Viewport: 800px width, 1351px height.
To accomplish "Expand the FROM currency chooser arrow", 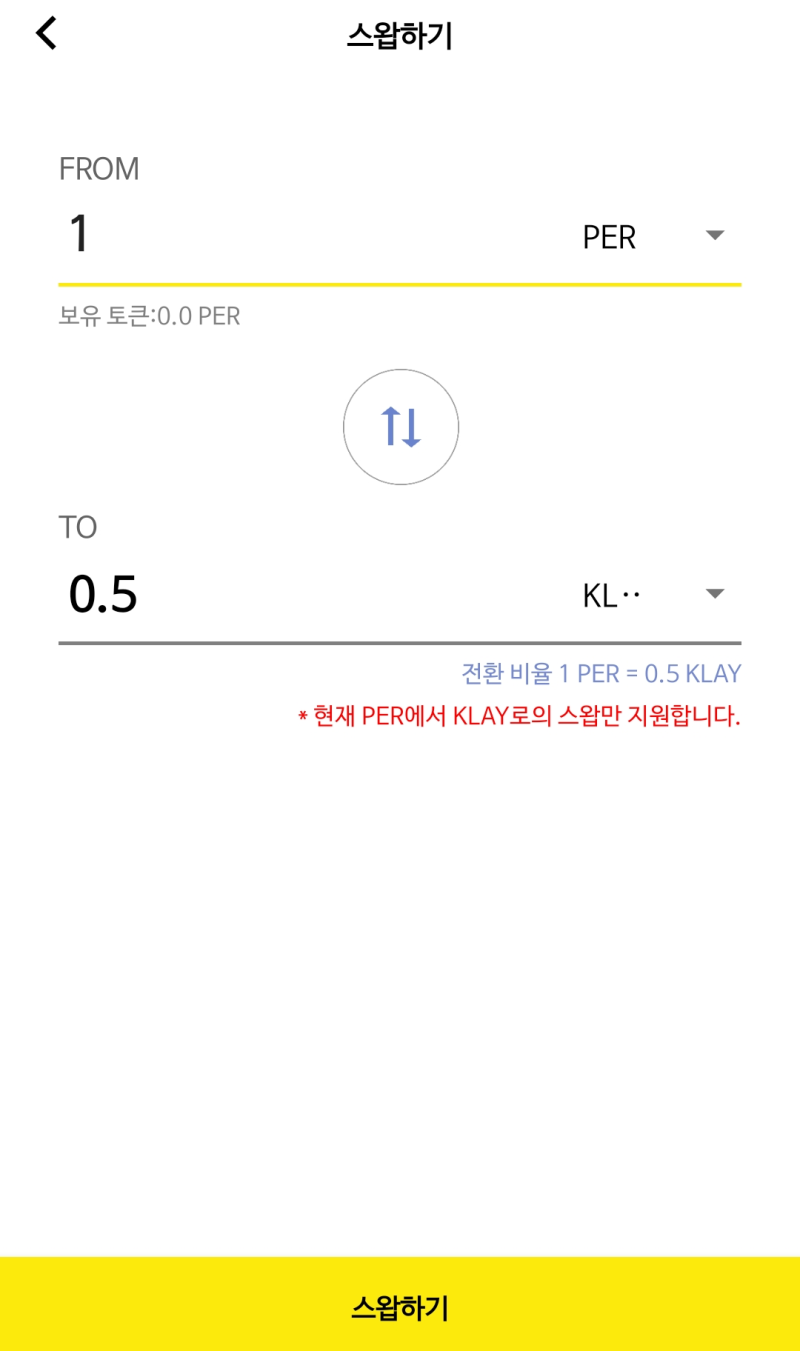I will (x=714, y=236).
